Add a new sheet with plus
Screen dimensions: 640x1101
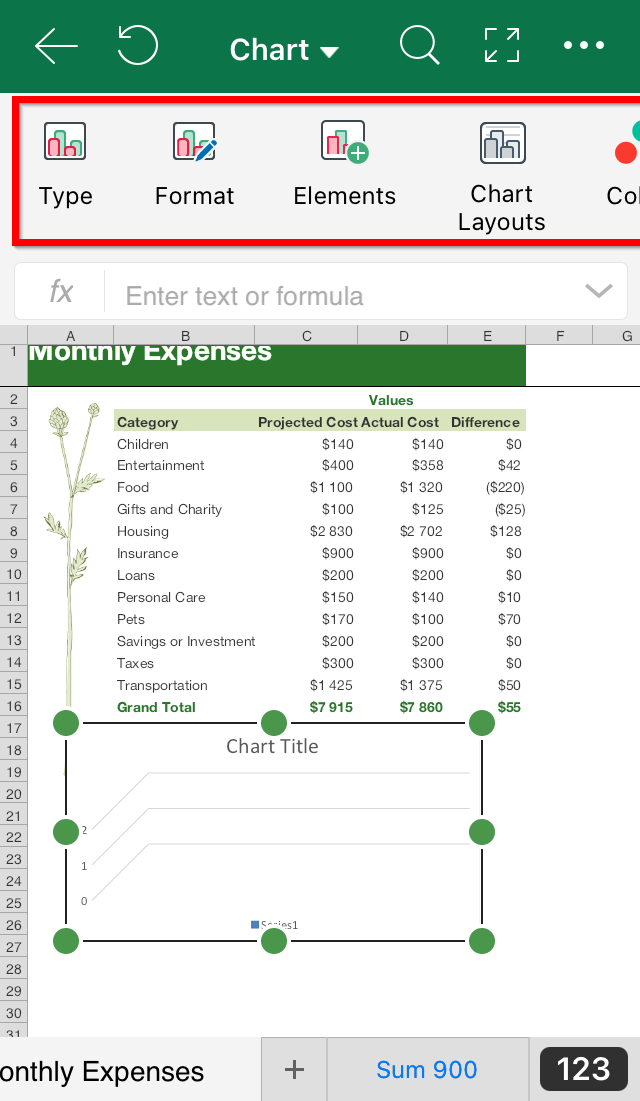coord(294,1069)
